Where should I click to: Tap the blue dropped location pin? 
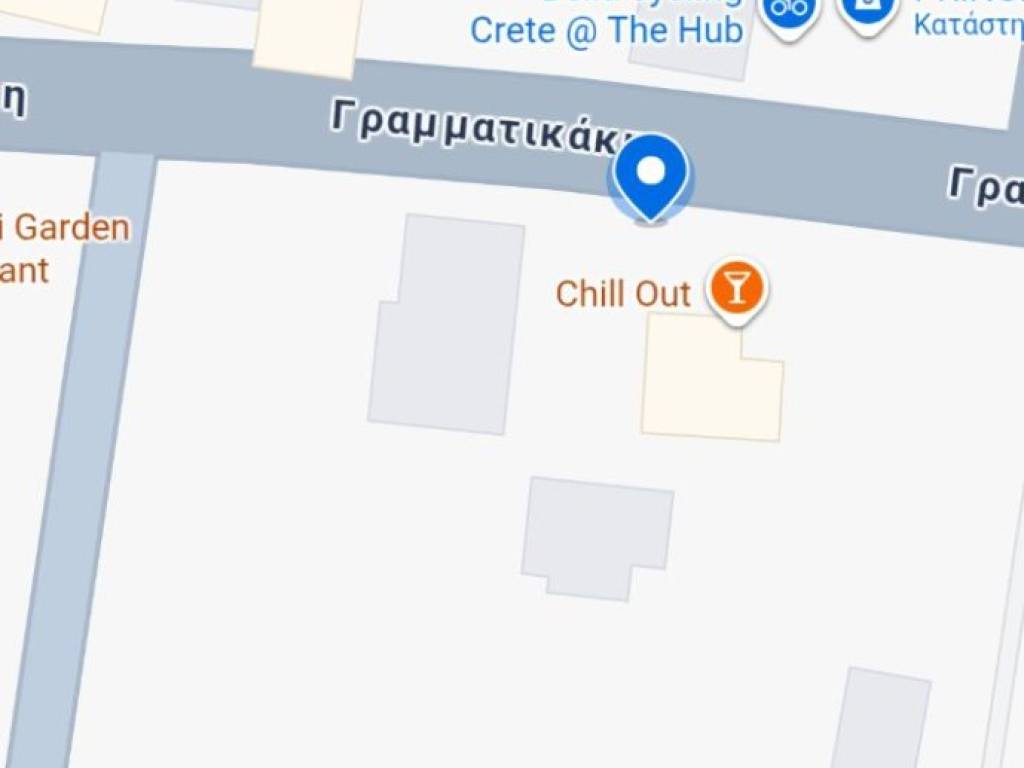(x=651, y=175)
